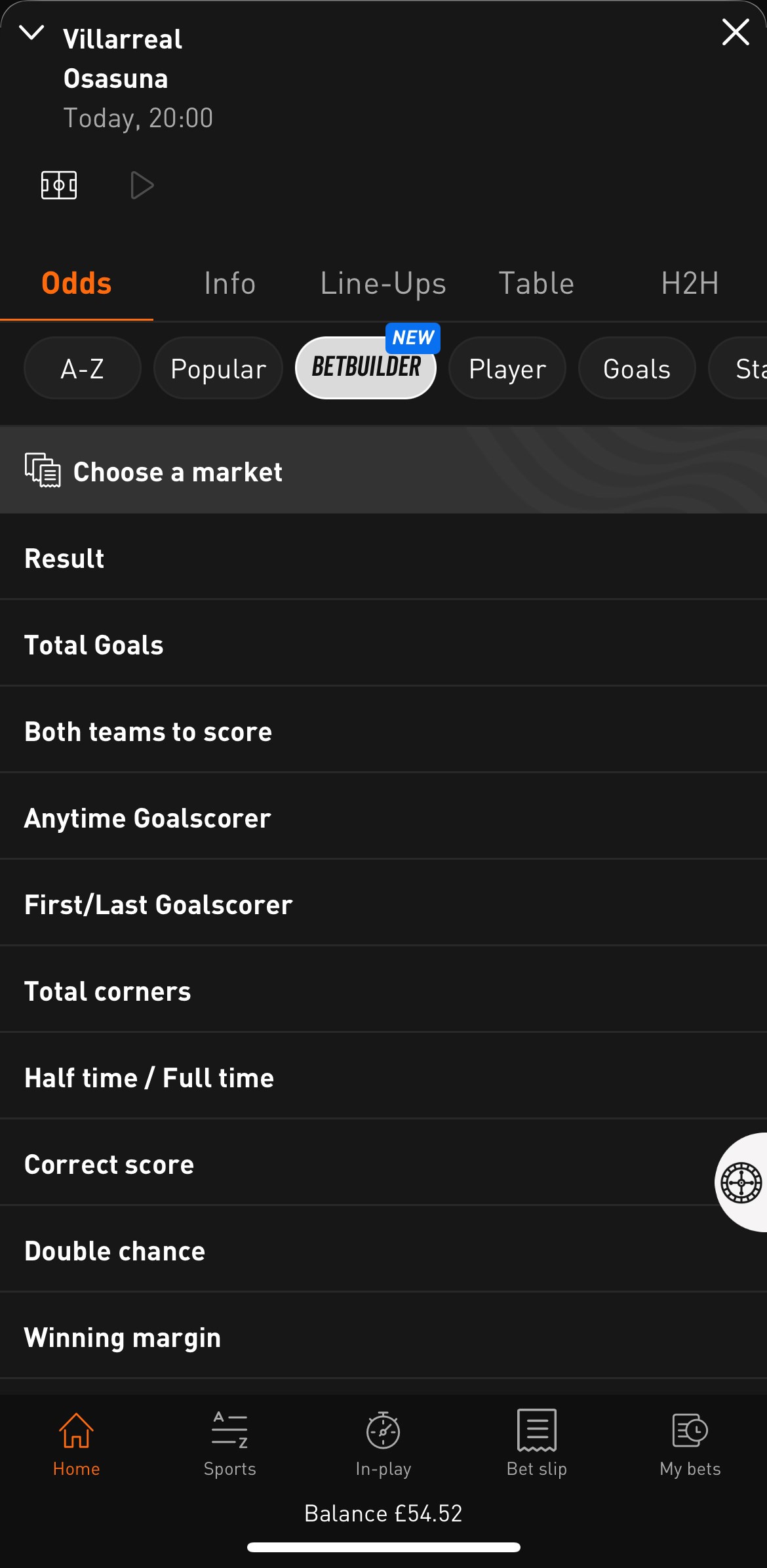This screenshot has width=767, height=1568.
Task: Open the Choose a market selector
Action: (x=178, y=470)
